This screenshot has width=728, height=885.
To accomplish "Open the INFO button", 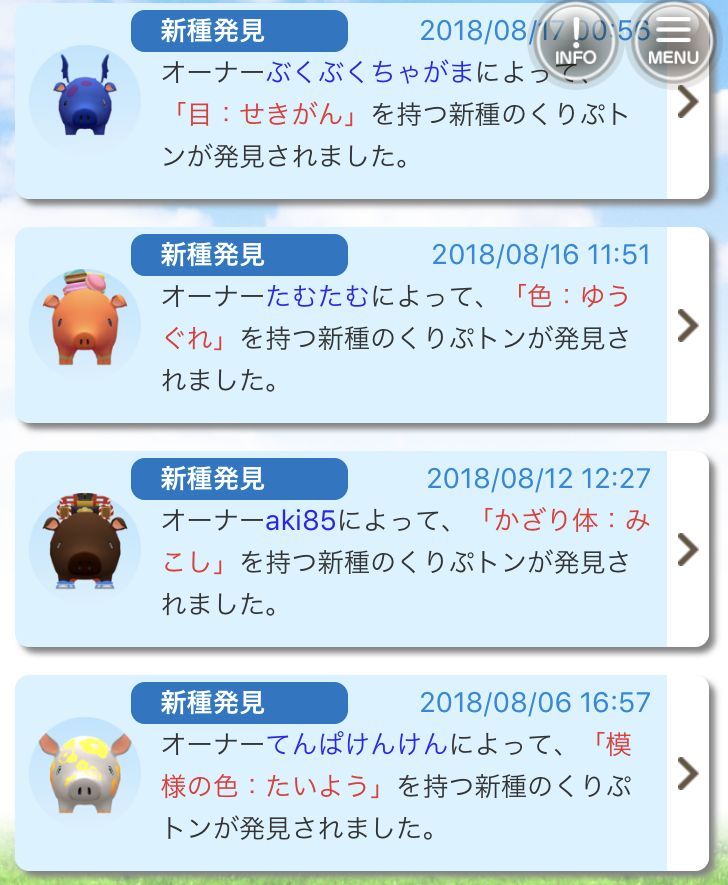I will [576, 42].
